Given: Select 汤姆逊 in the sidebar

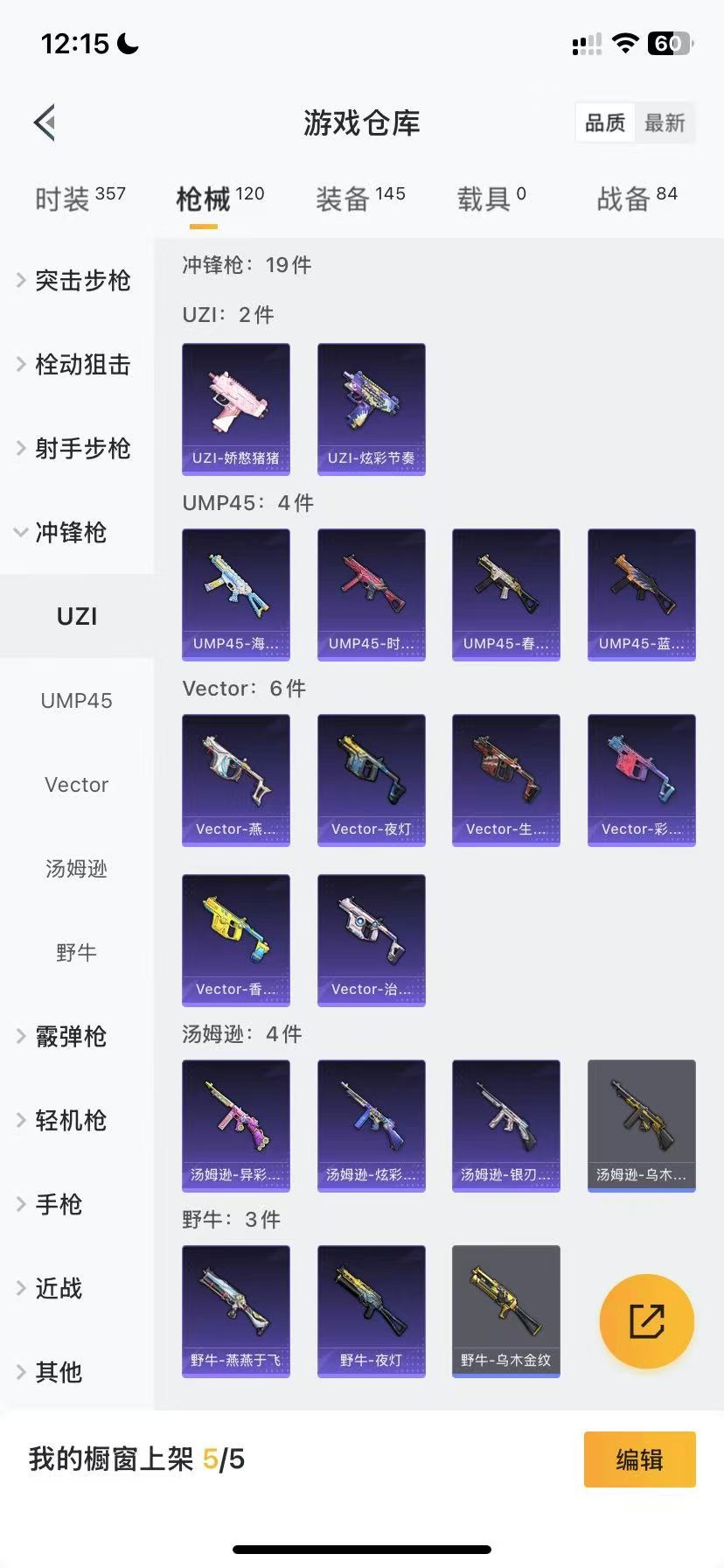Looking at the screenshot, I should point(77,869).
